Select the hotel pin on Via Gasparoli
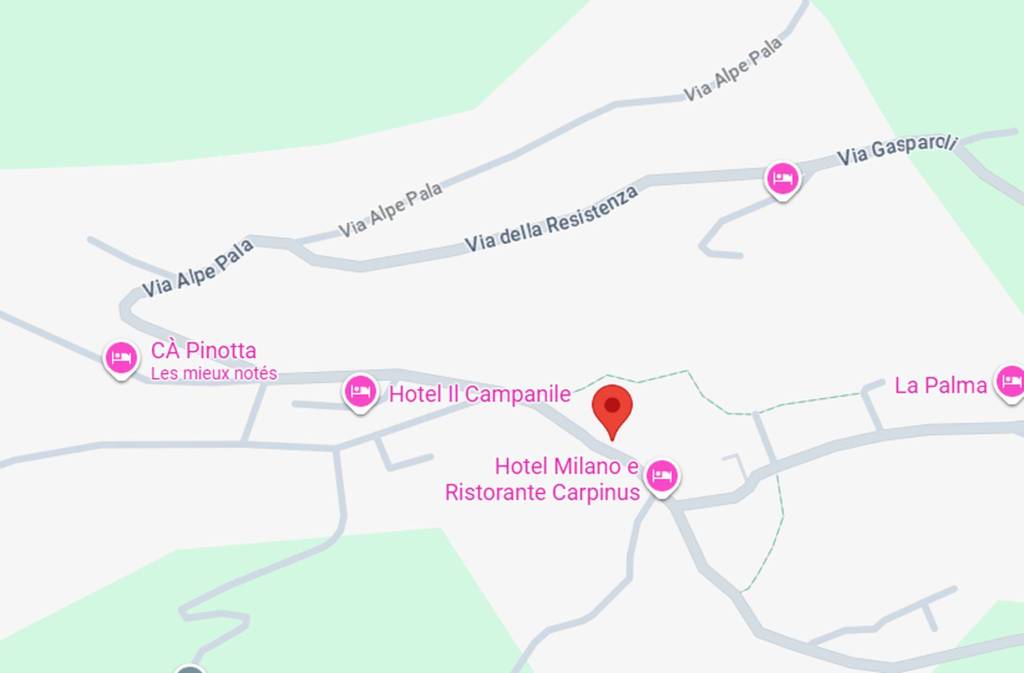 (782, 179)
